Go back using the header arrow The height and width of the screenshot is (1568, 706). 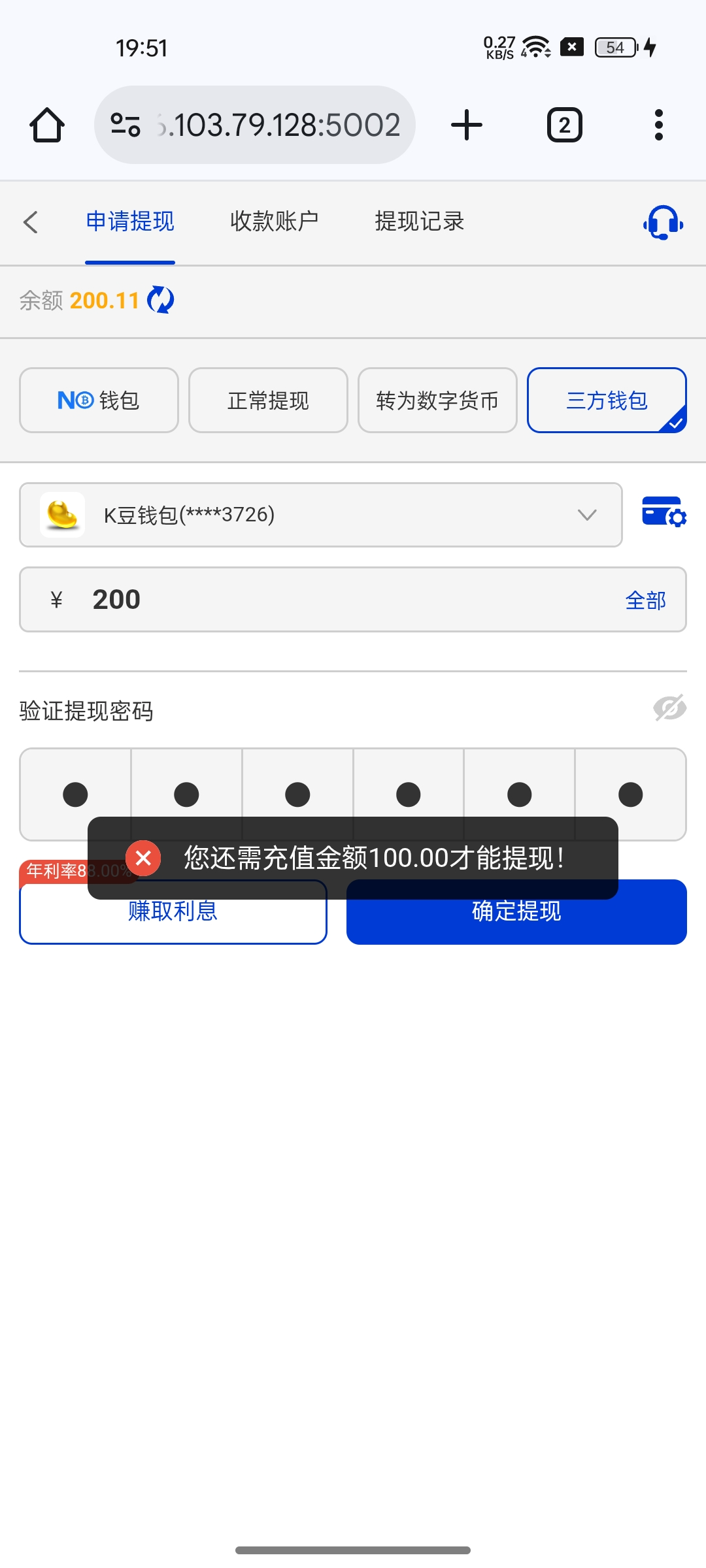point(31,222)
